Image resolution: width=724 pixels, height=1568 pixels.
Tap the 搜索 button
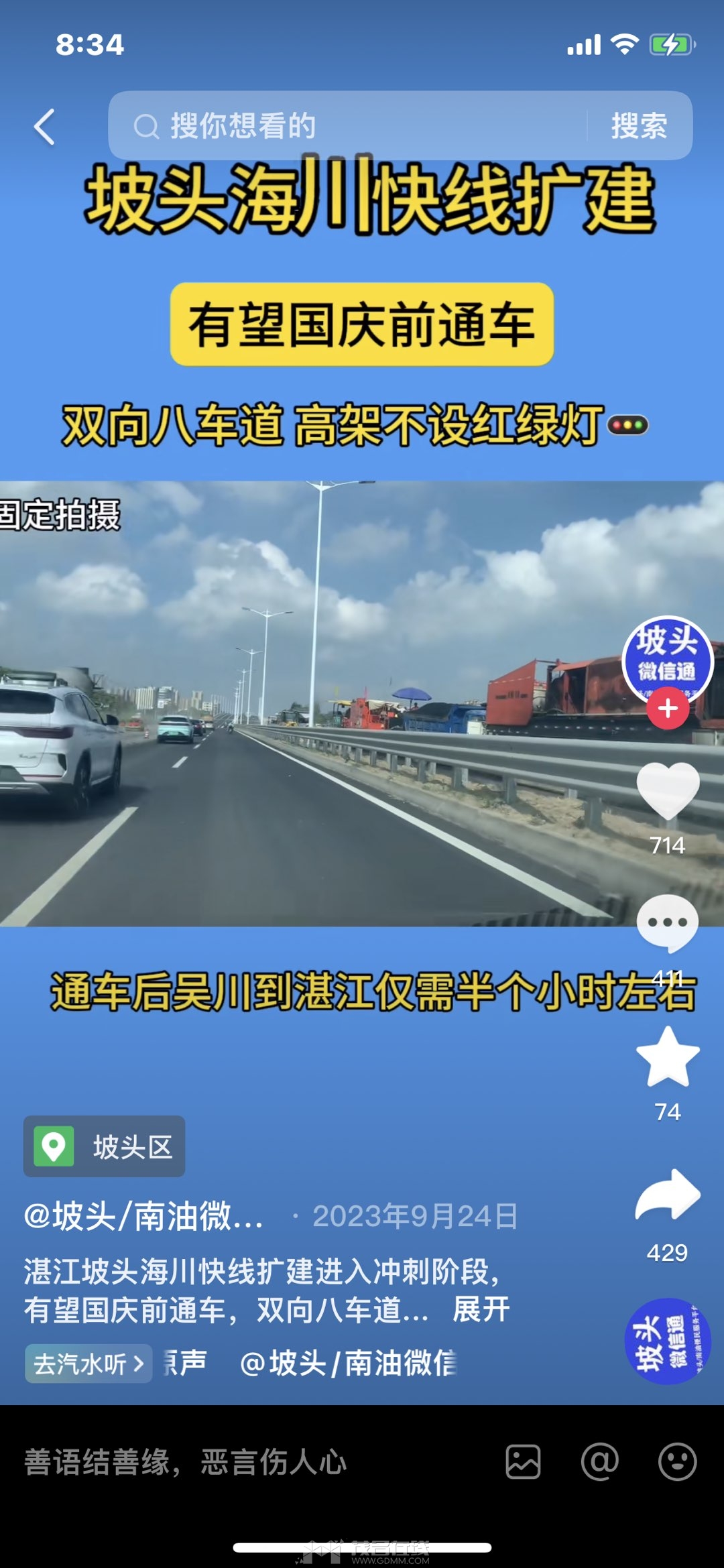639,126
